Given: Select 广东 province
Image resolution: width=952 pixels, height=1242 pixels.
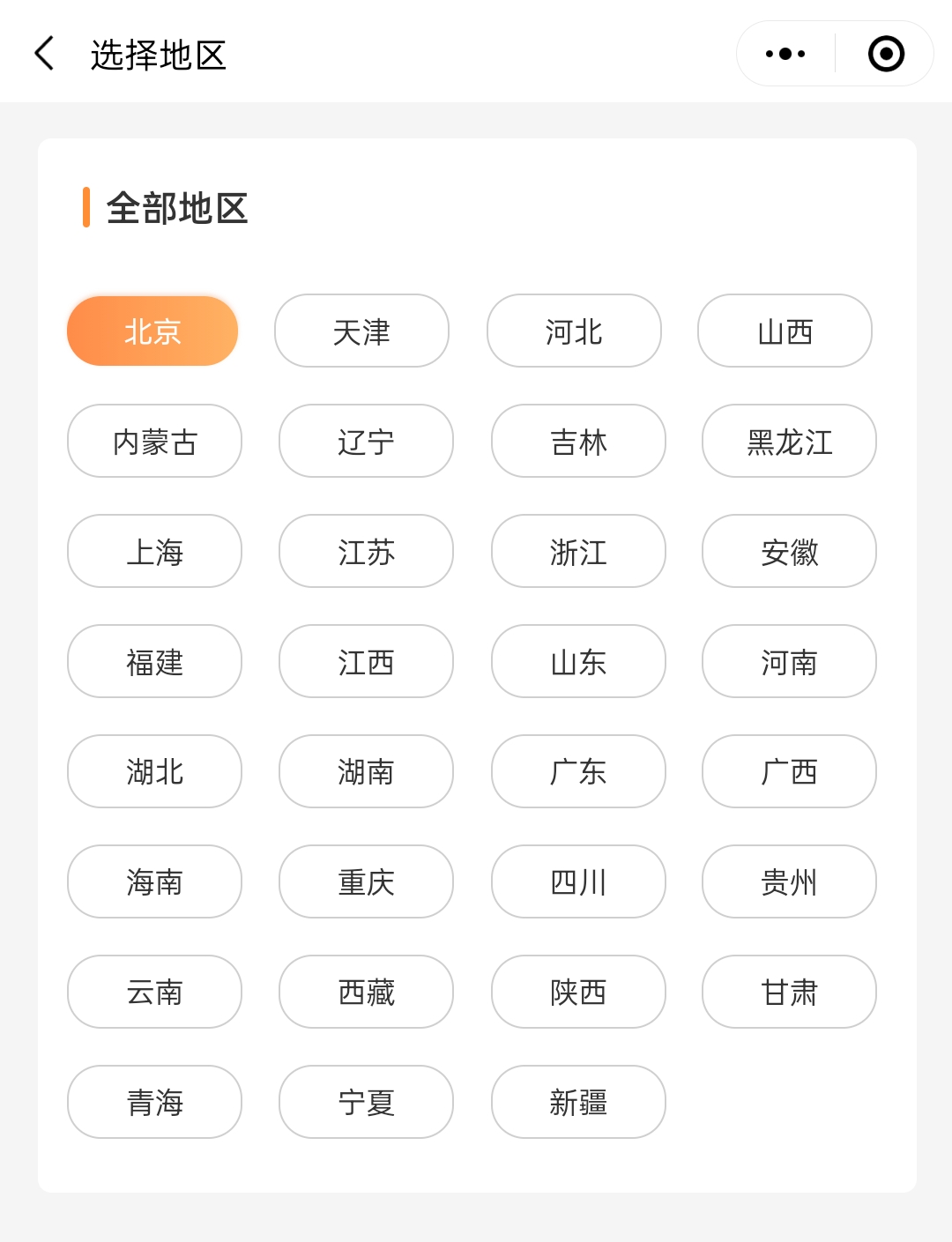Looking at the screenshot, I should click(577, 771).
